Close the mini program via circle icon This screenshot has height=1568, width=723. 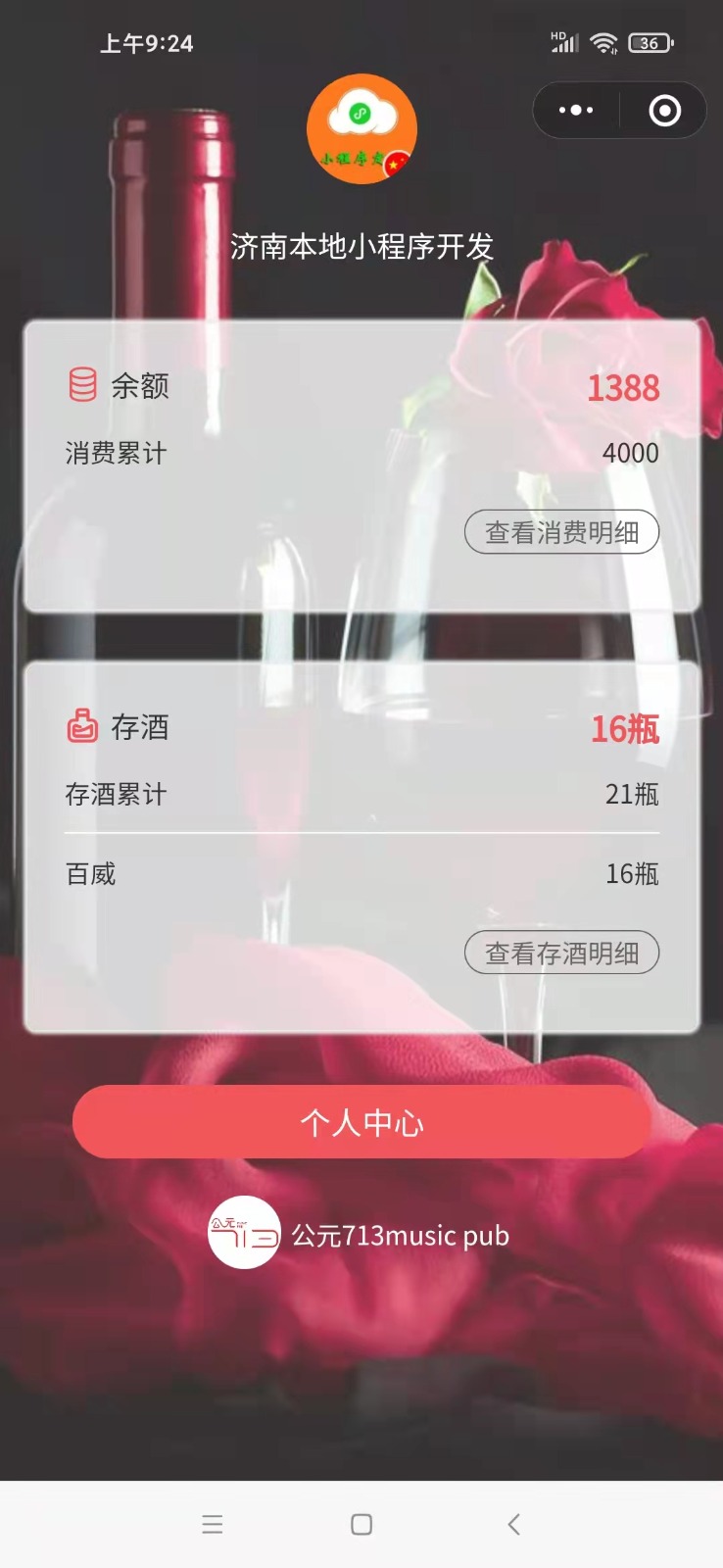click(x=664, y=110)
